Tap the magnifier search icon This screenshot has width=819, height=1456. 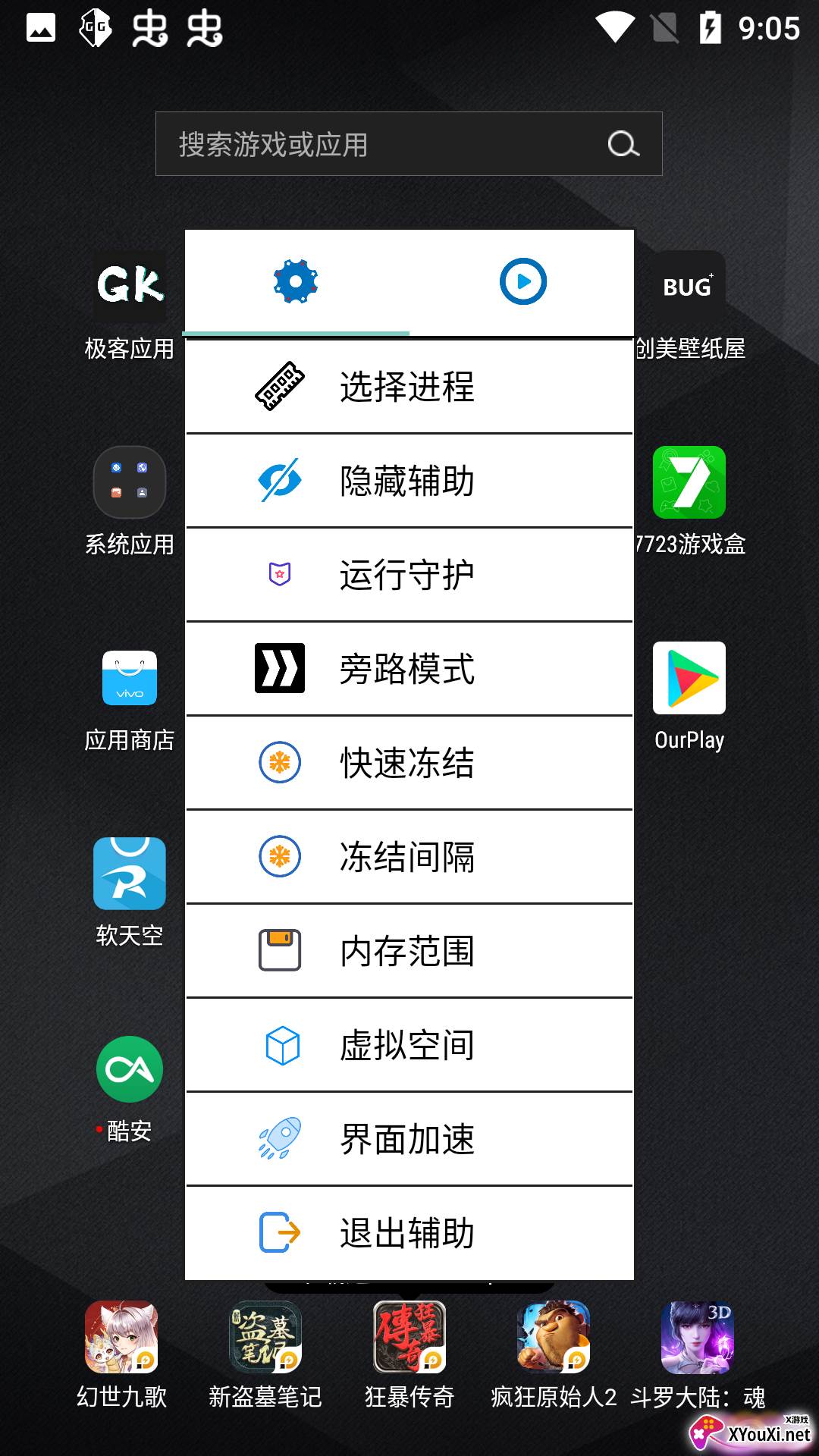pos(623,144)
